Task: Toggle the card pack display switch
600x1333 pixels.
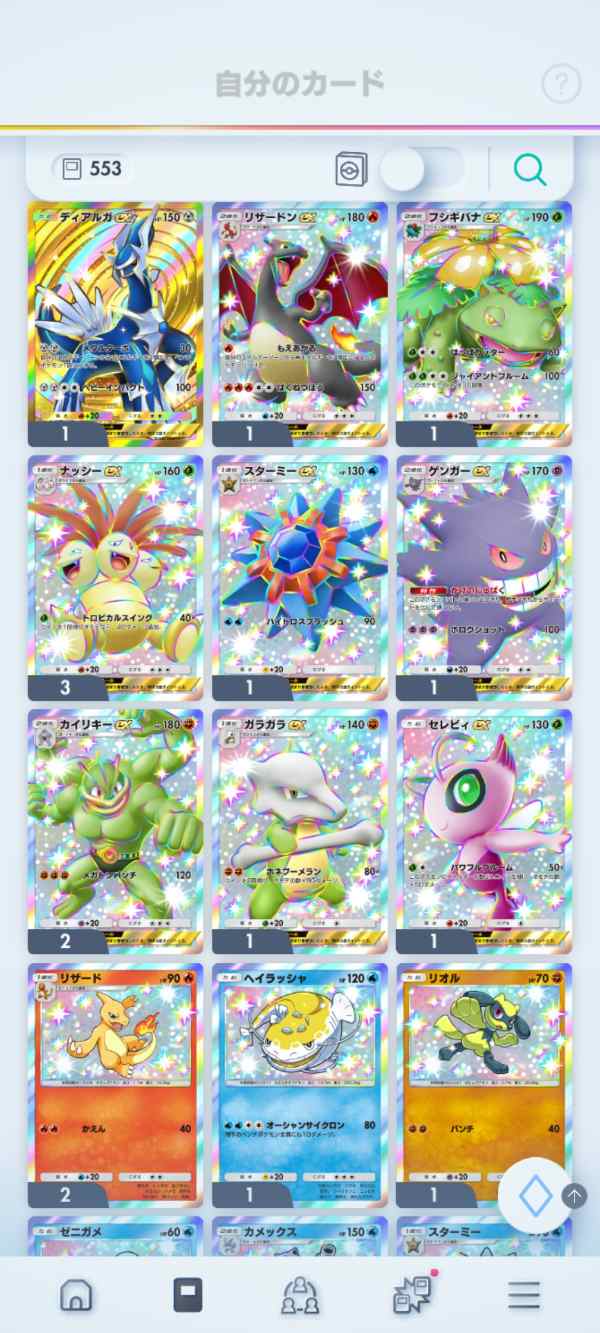Action: (x=422, y=169)
